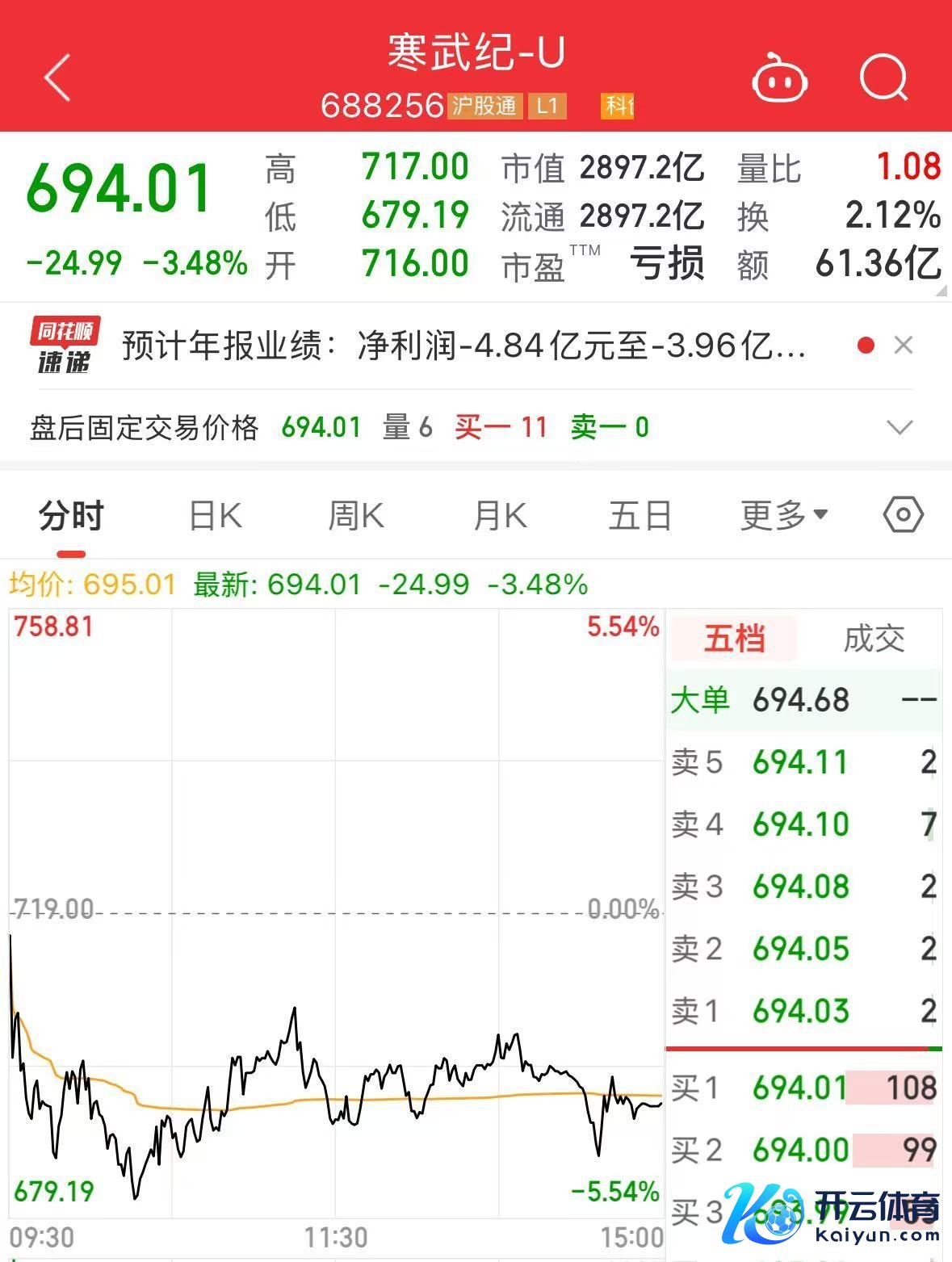Switch to the 五日 chart tab
Image resolution: width=952 pixels, height=1262 pixels.
point(640,516)
